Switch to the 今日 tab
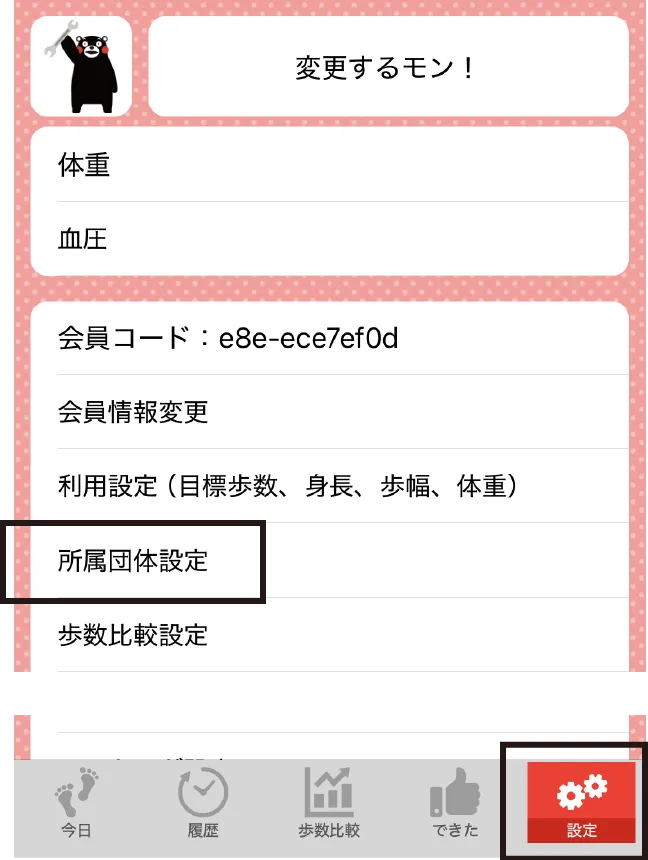The image size is (648, 860). 77,803
